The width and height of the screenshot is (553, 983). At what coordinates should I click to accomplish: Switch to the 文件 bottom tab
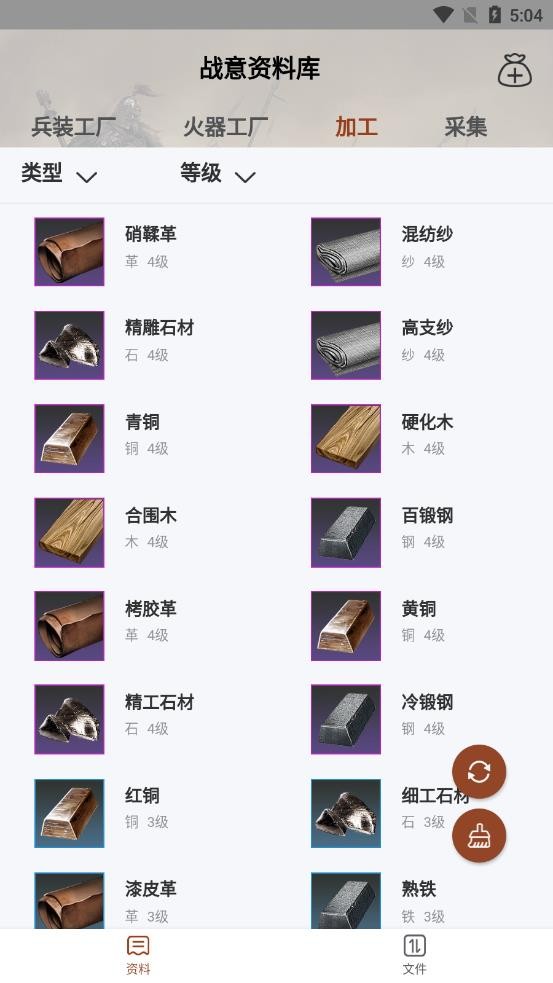point(414,955)
